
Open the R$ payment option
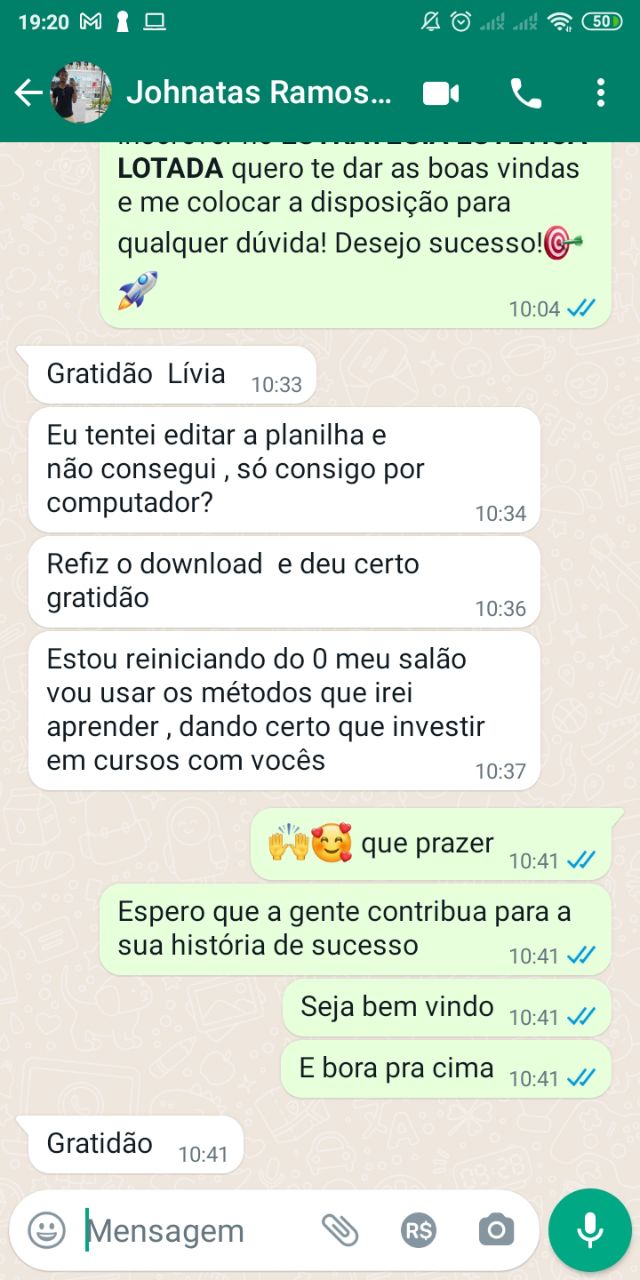pos(418,1230)
